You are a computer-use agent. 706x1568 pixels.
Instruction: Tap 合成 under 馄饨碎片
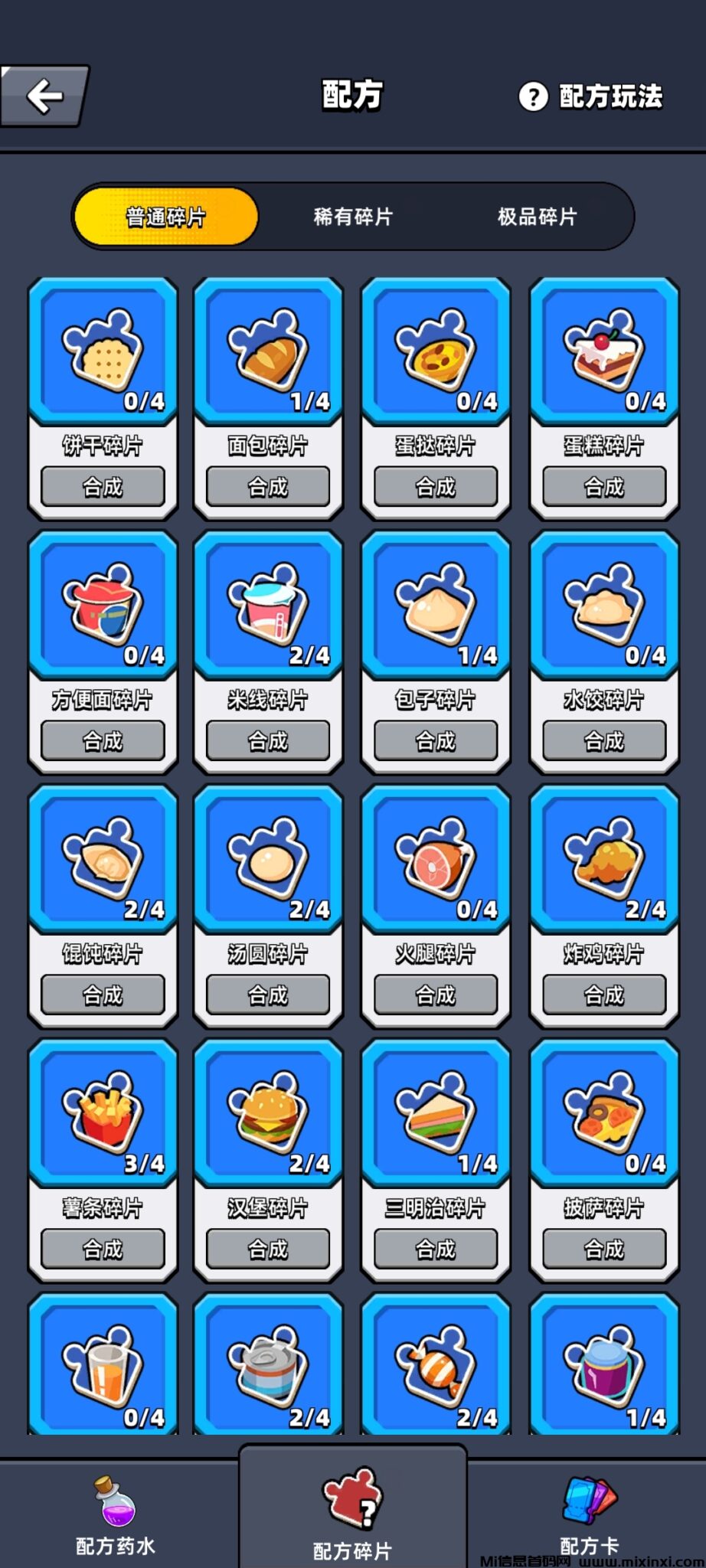click(x=103, y=995)
